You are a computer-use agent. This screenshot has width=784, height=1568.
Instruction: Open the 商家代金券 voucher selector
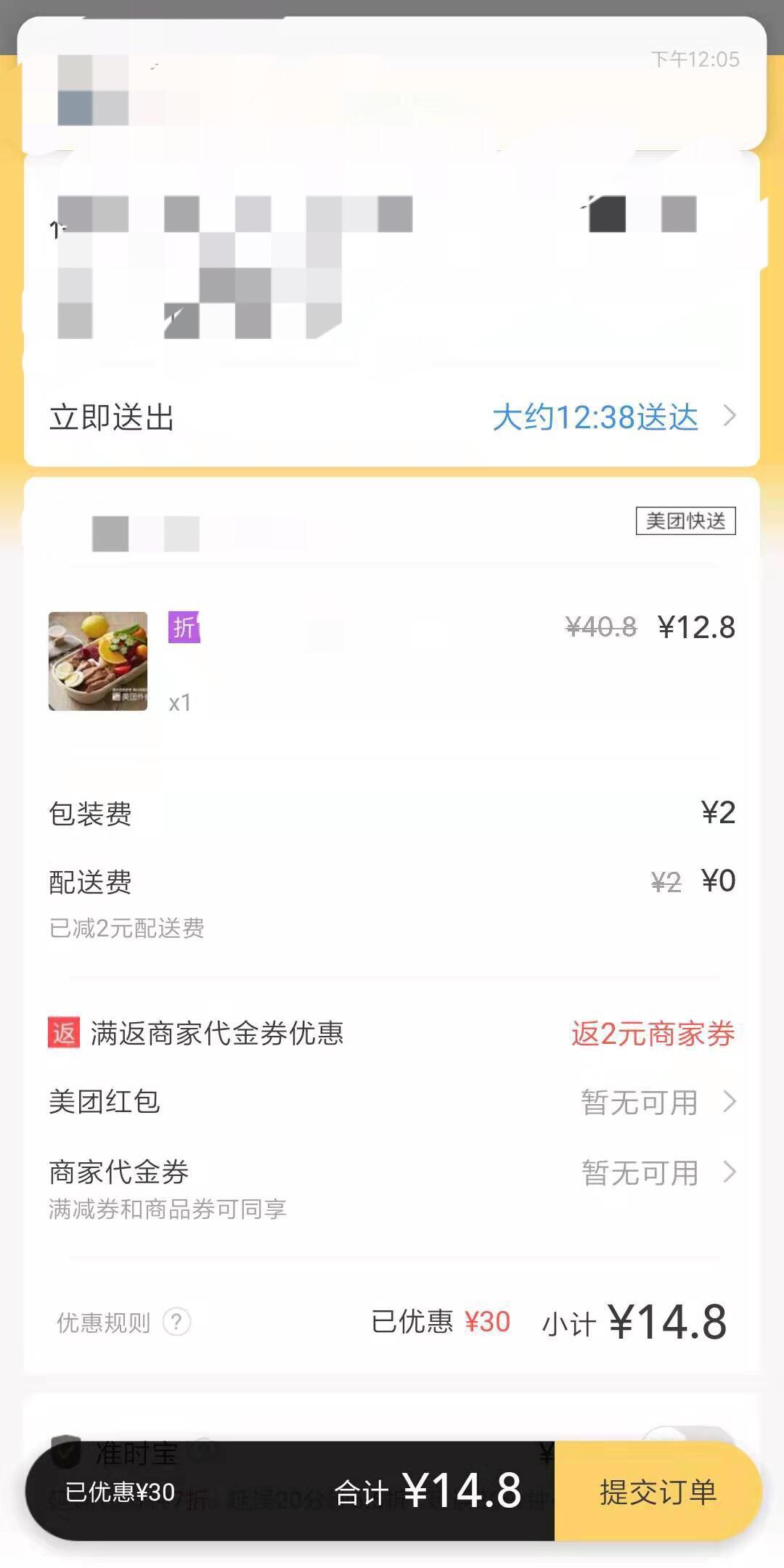pyautogui.click(x=392, y=1170)
